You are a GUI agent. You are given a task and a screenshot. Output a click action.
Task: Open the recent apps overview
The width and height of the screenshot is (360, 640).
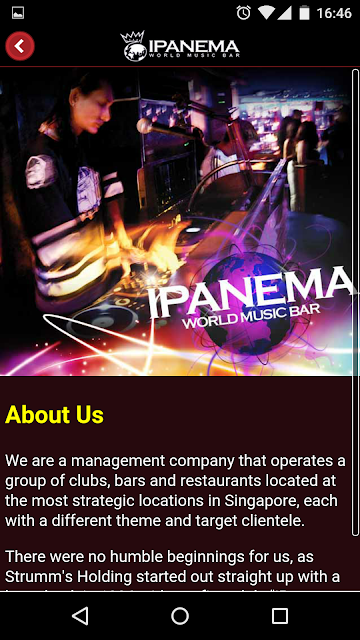(280, 616)
